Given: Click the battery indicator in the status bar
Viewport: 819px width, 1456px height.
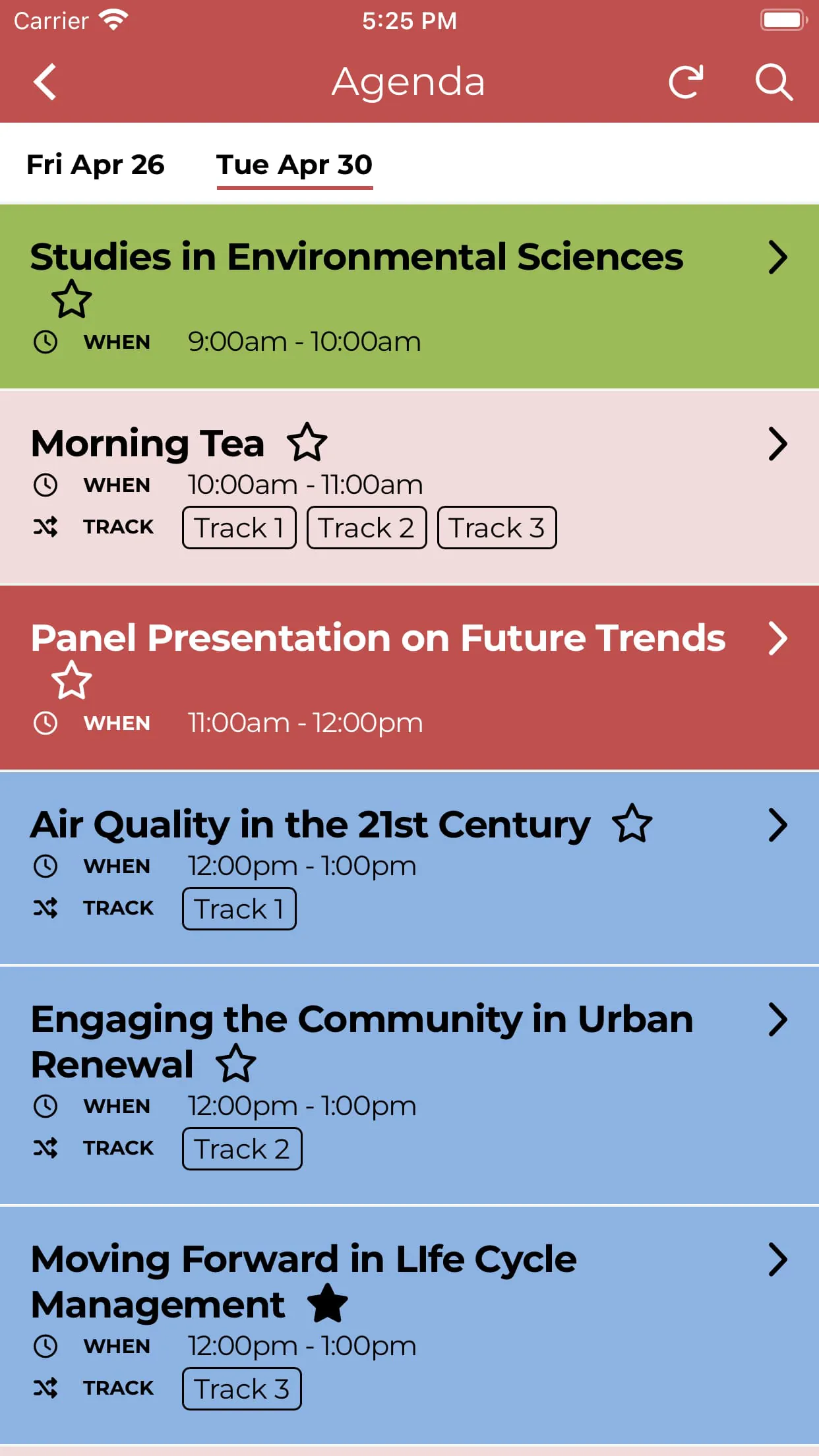Looking at the screenshot, I should (x=783, y=20).
